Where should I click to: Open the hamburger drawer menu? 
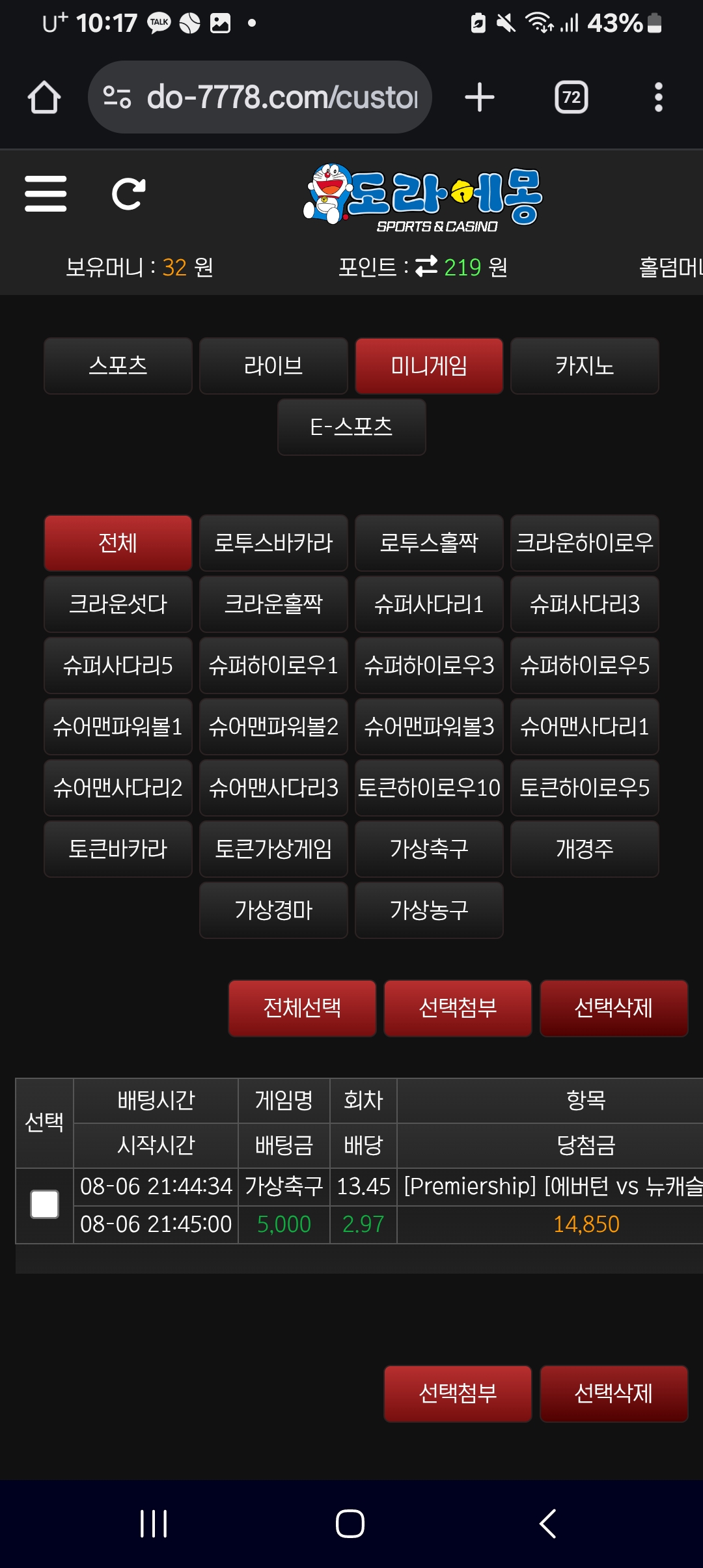click(x=46, y=193)
